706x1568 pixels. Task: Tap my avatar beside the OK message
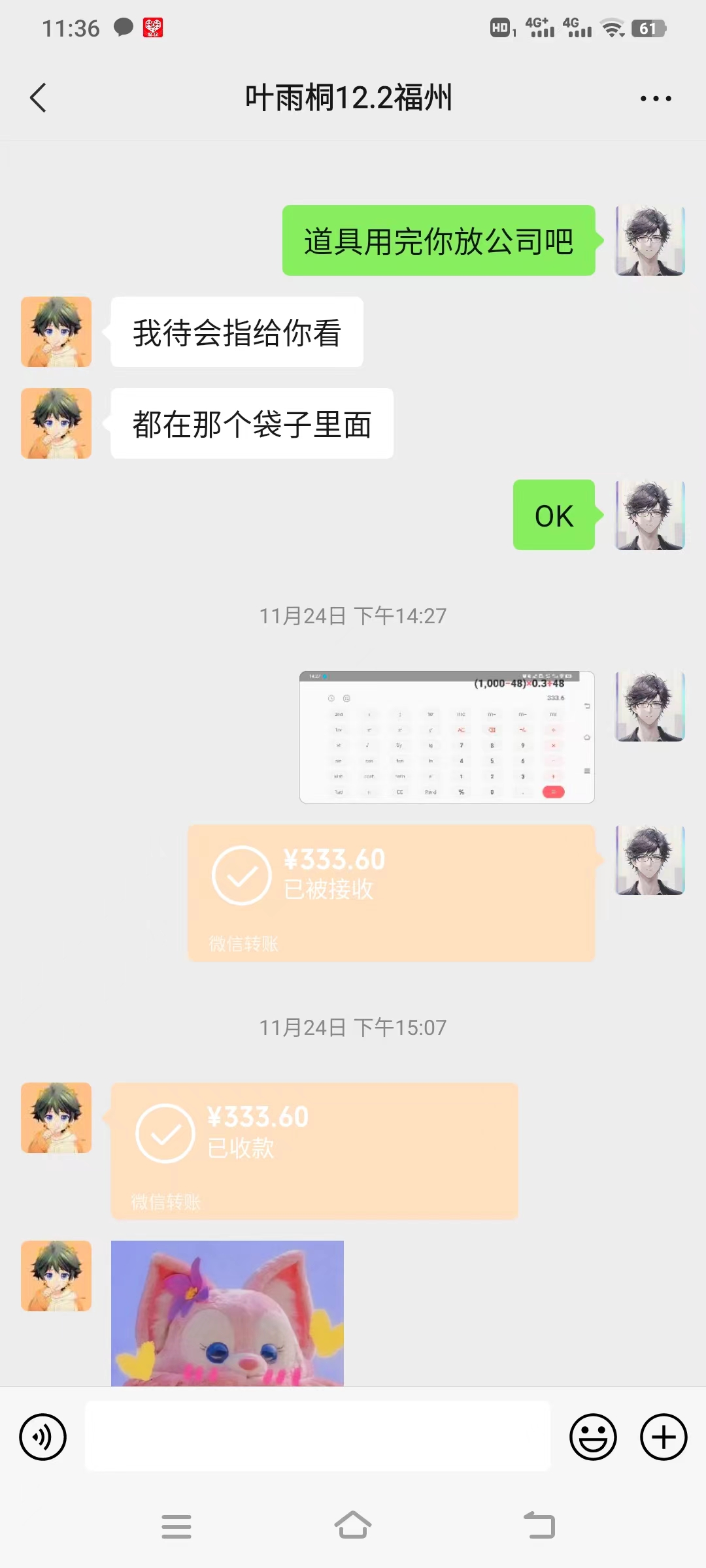pyautogui.click(x=650, y=515)
